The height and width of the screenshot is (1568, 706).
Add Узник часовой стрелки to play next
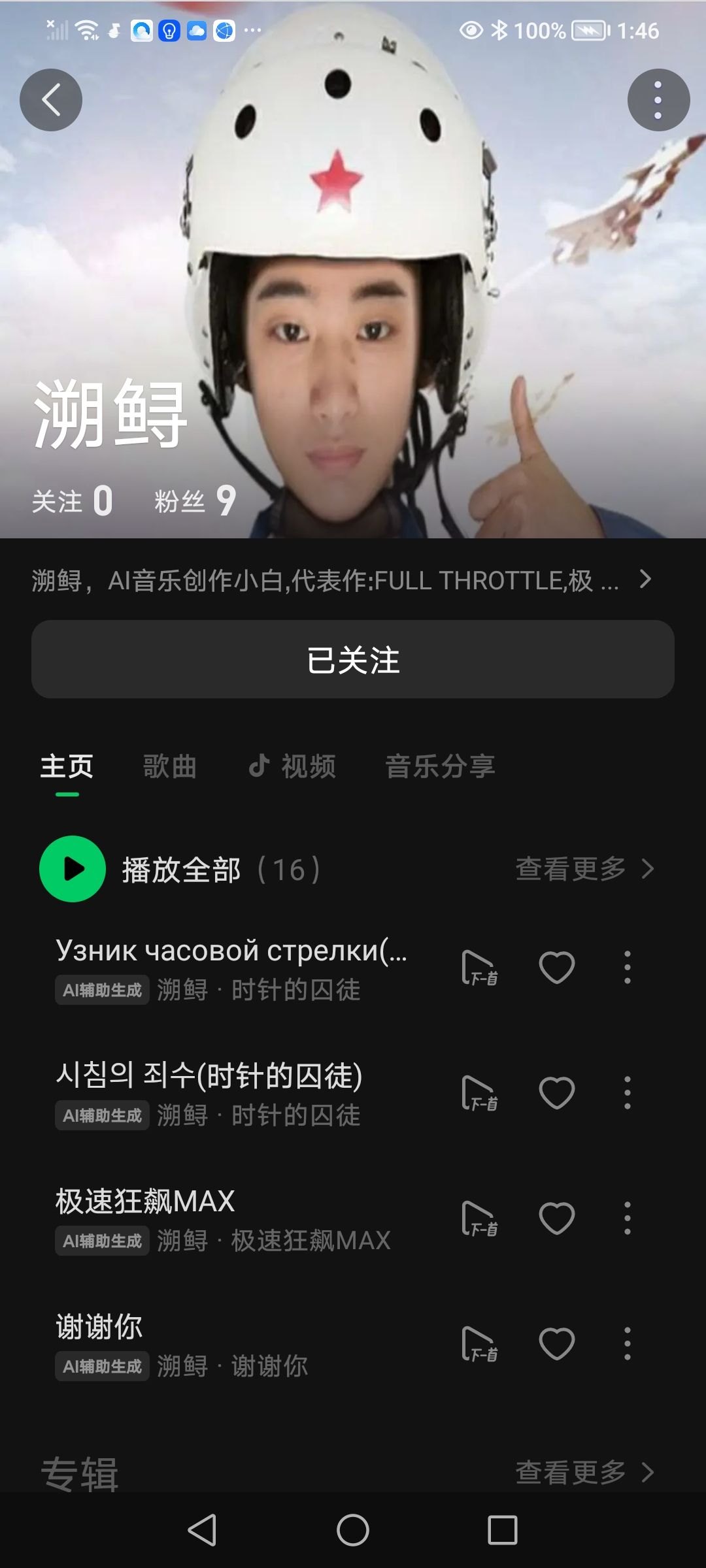tap(479, 968)
